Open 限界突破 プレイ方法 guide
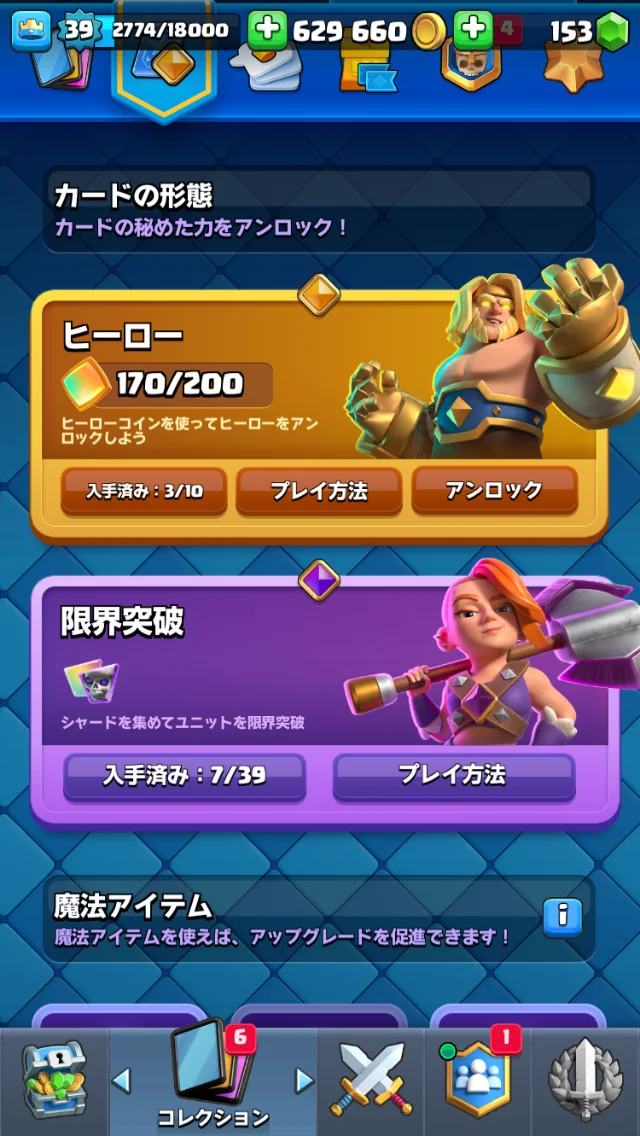 click(453, 775)
